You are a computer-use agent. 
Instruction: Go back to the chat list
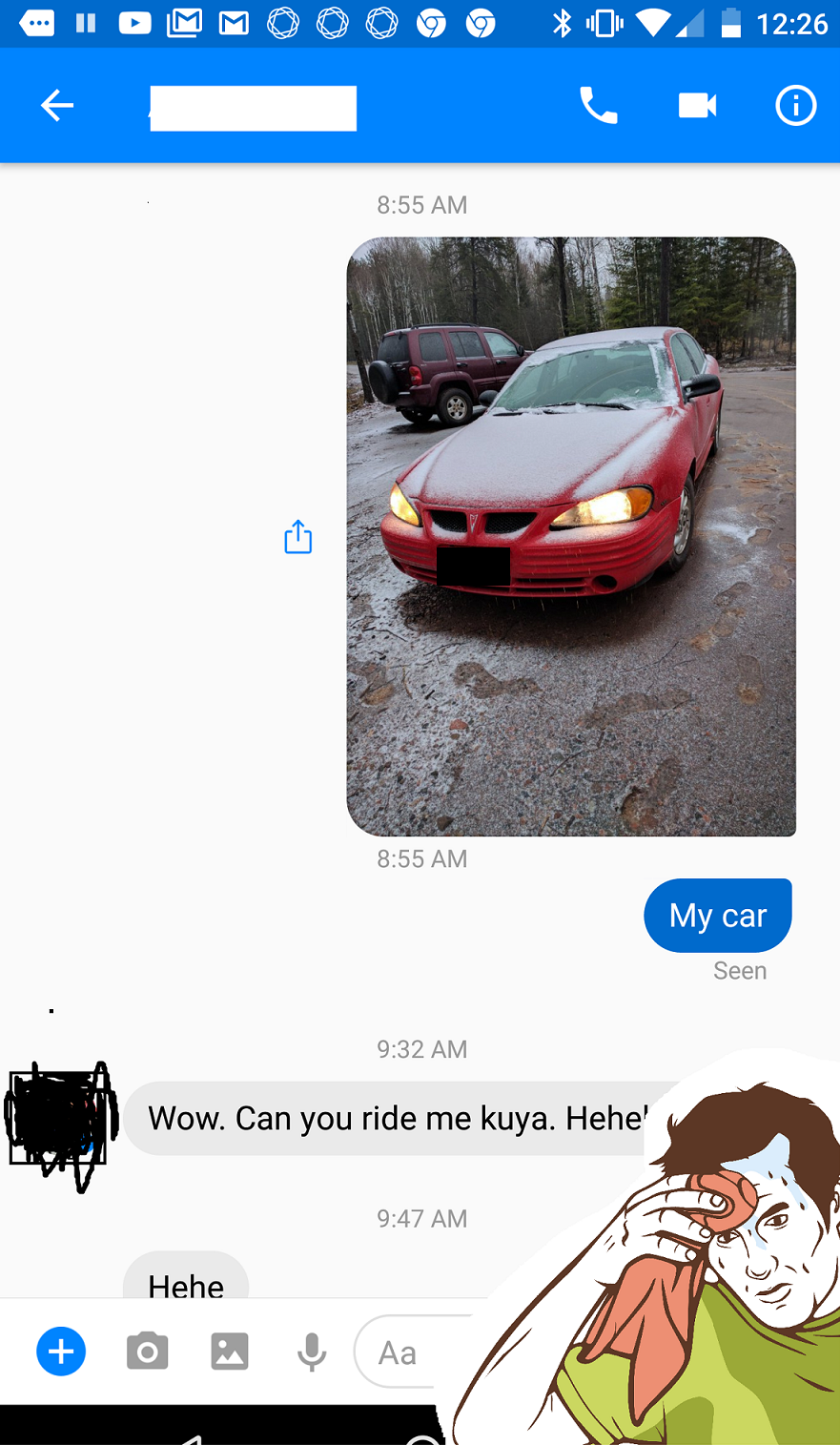coord(57,106)
